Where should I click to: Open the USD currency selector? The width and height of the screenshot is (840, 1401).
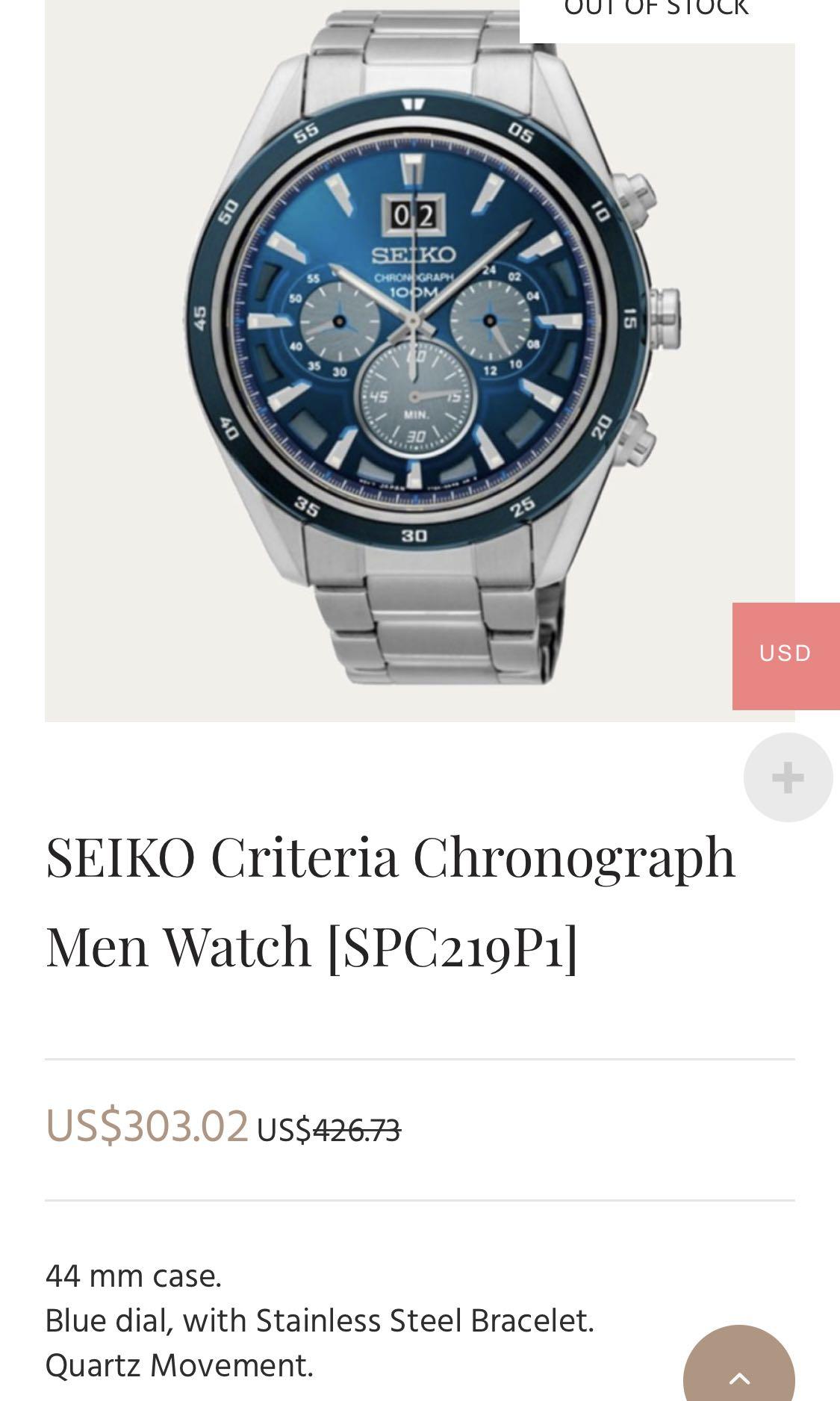click(x=785, y=655)
